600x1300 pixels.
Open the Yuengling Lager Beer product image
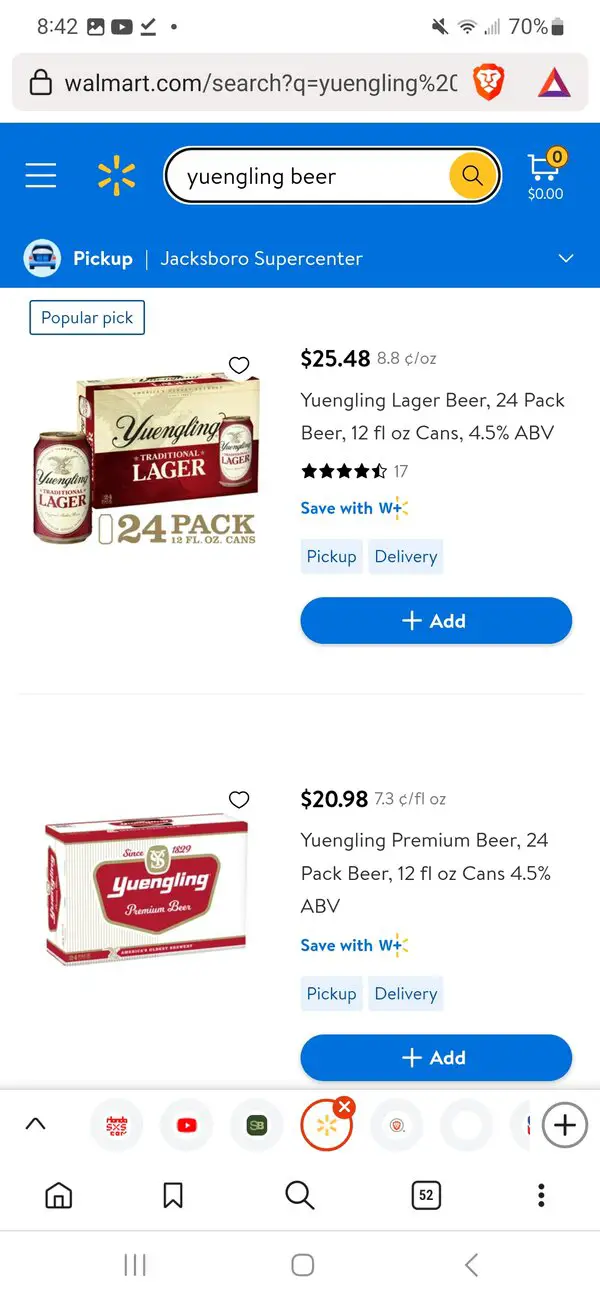coord(145,460)
